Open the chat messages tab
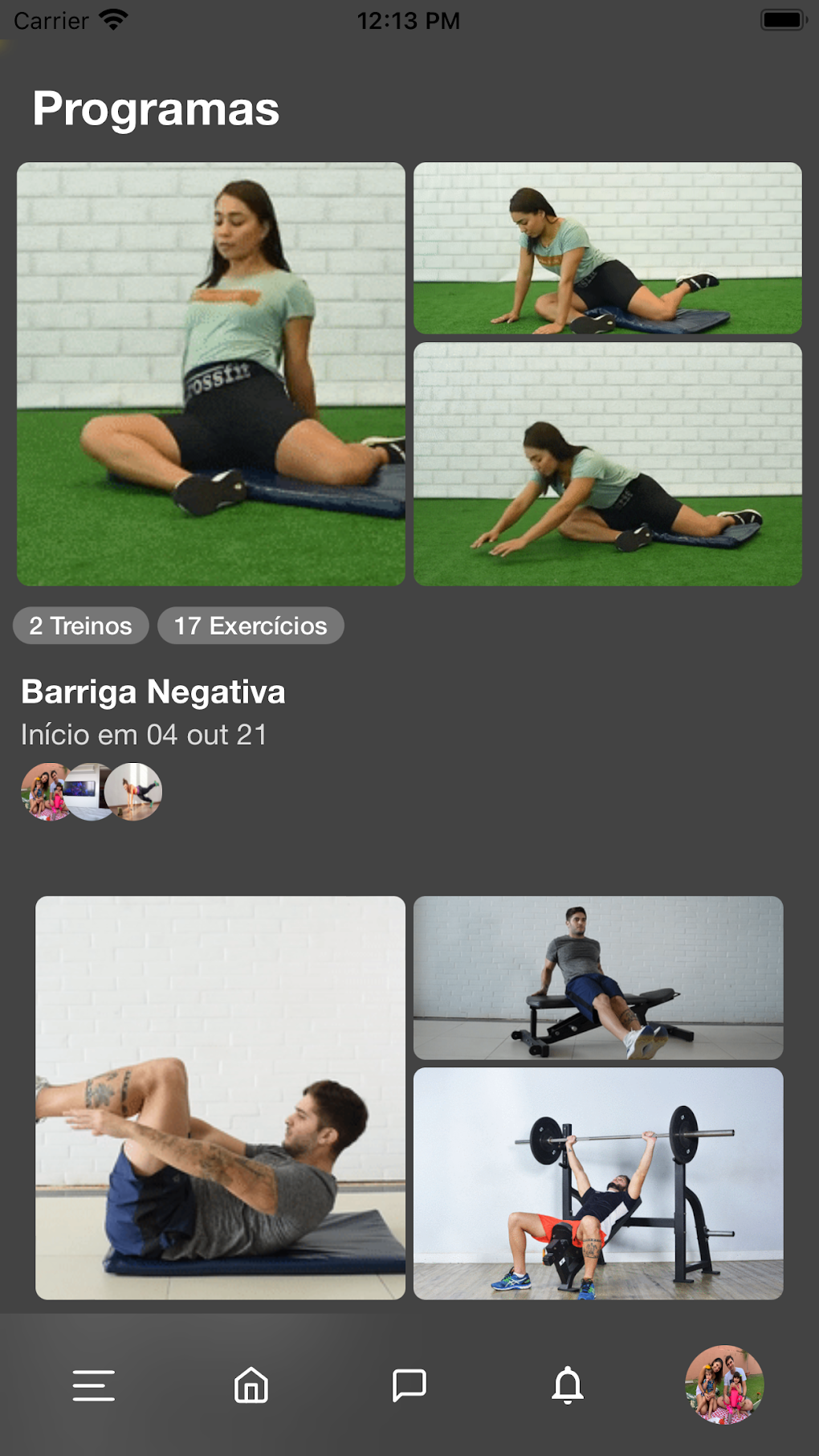Screen dimensions: 819x1456 pyautogui.click(x=409, y=1385)
